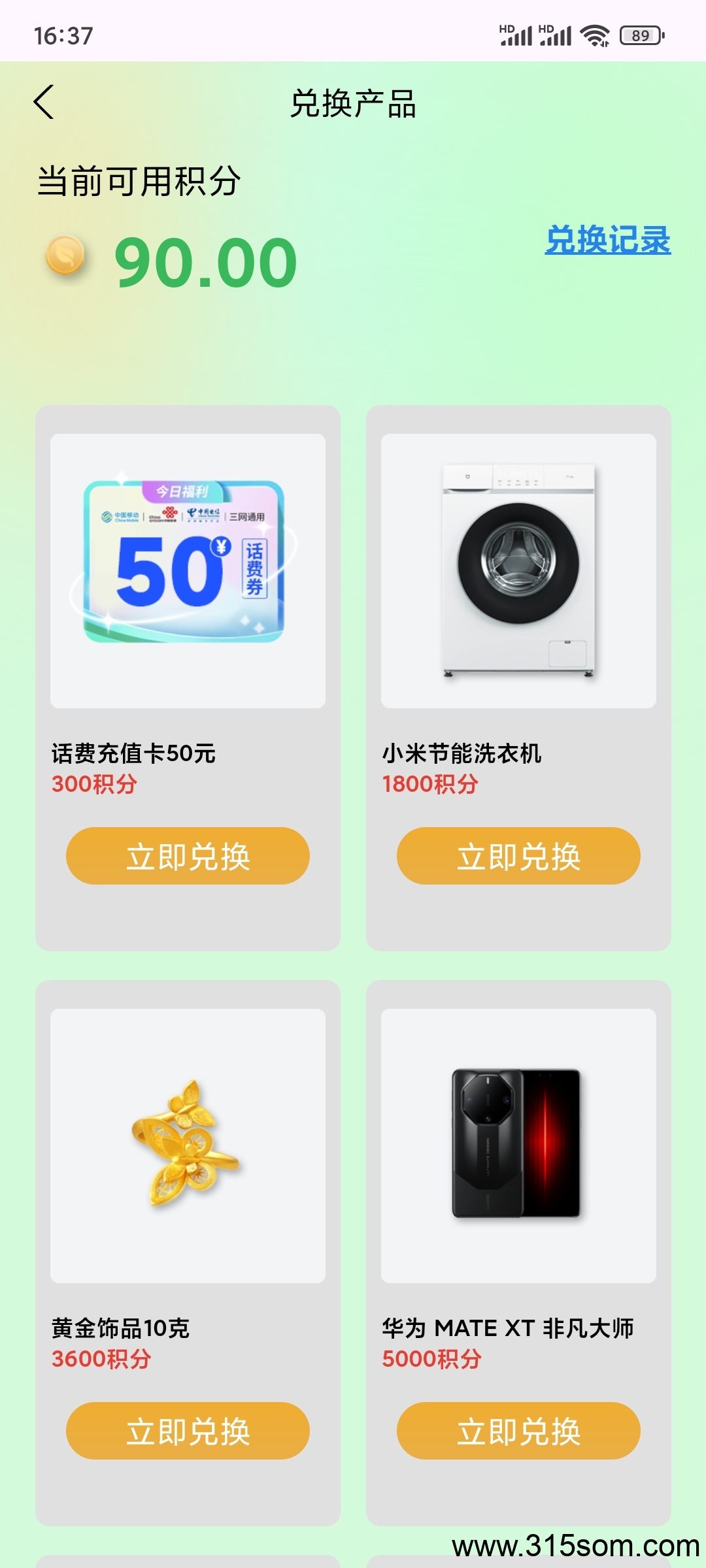Open the 兑换记录 link
706x1568 pixels.
608,240
